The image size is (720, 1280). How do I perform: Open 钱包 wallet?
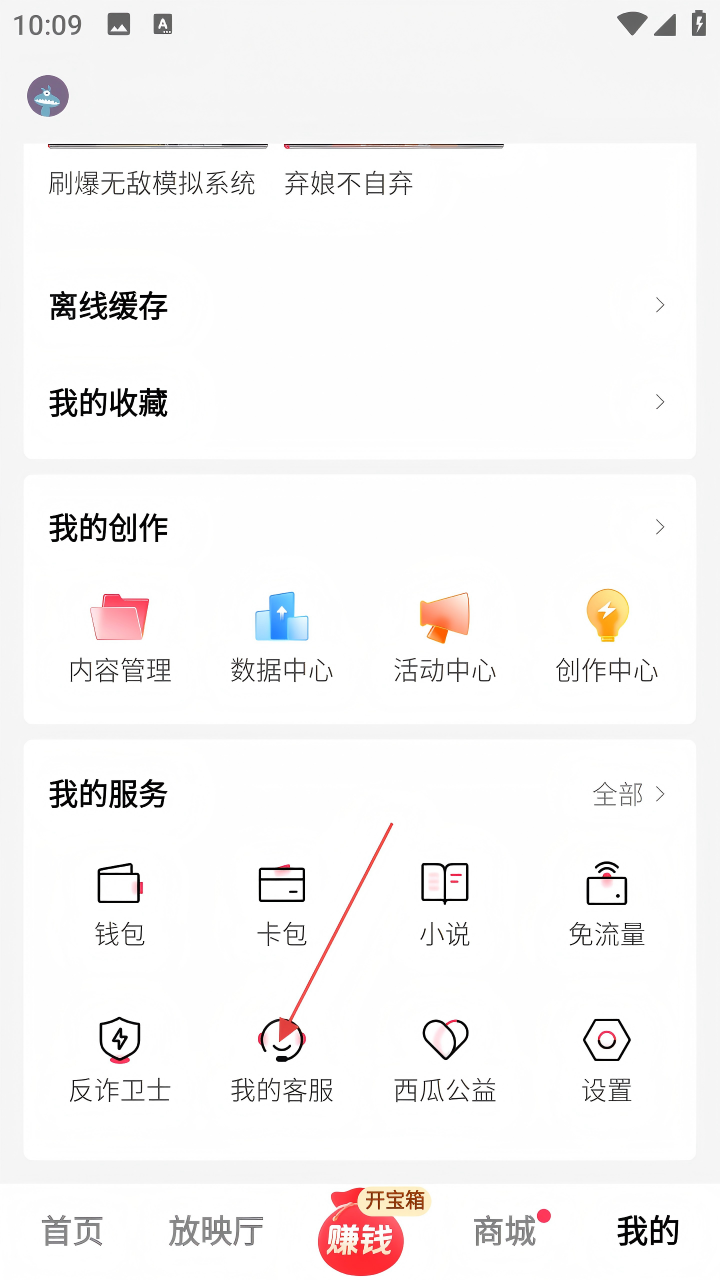click(x=120, y=903)
